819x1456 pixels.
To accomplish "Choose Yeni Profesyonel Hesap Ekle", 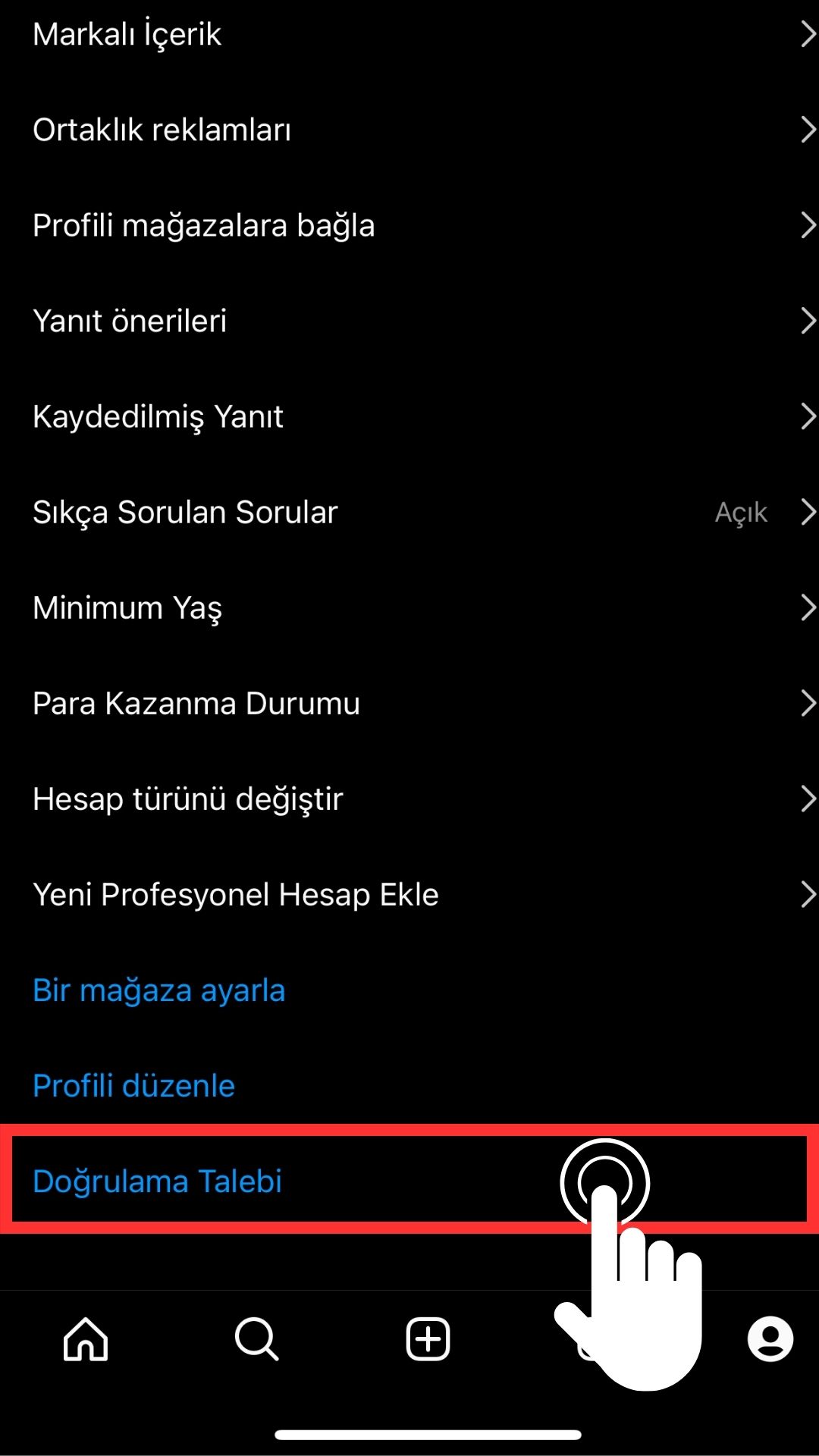I will click(x=409, y=894).
